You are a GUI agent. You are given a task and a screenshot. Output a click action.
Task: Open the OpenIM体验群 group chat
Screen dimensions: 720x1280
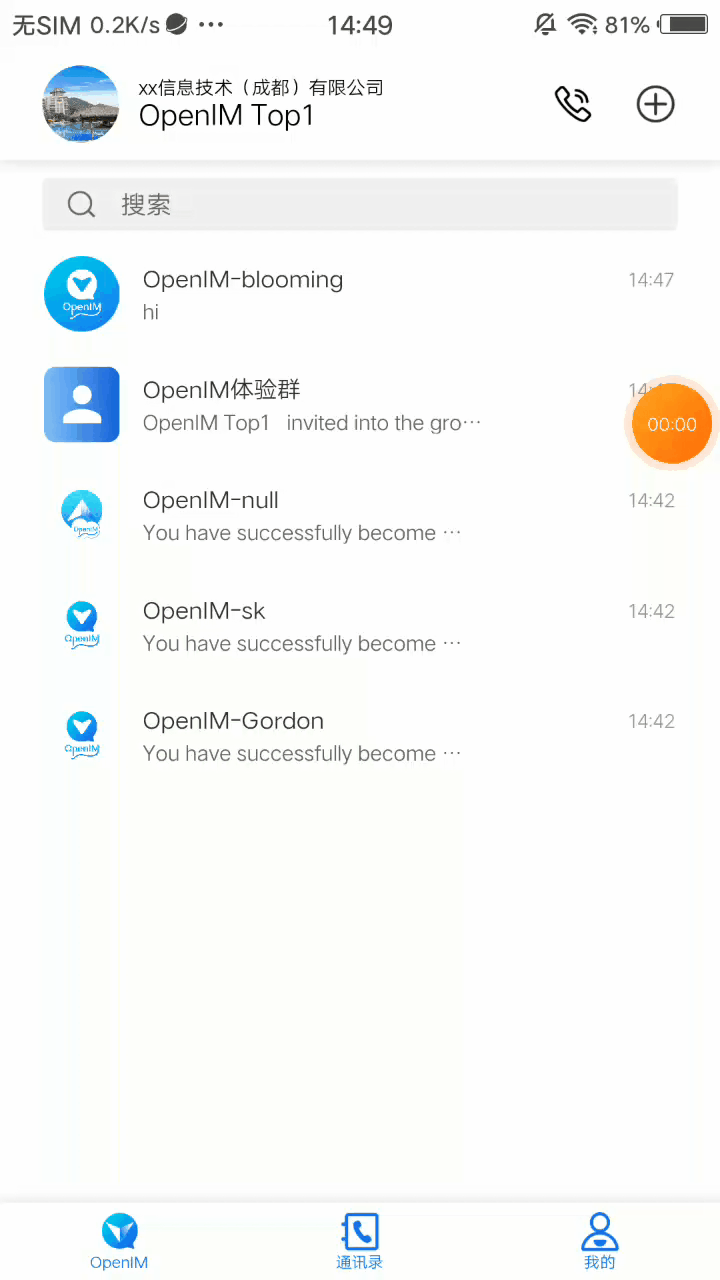[330, 405]
